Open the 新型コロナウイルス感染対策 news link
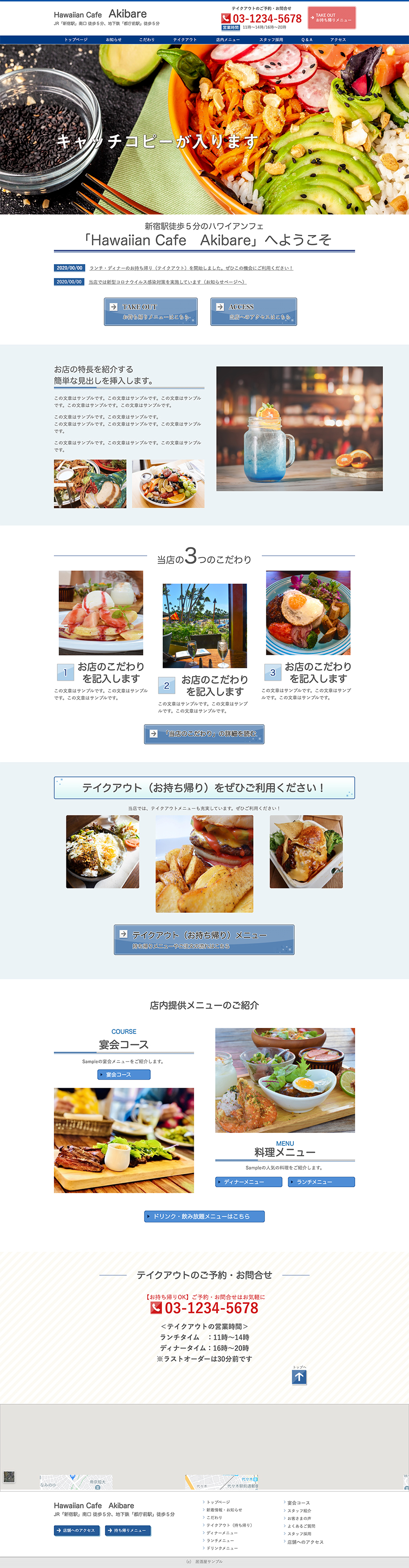The width and height of the screenshot is (409, 1568). coord(167,282)
